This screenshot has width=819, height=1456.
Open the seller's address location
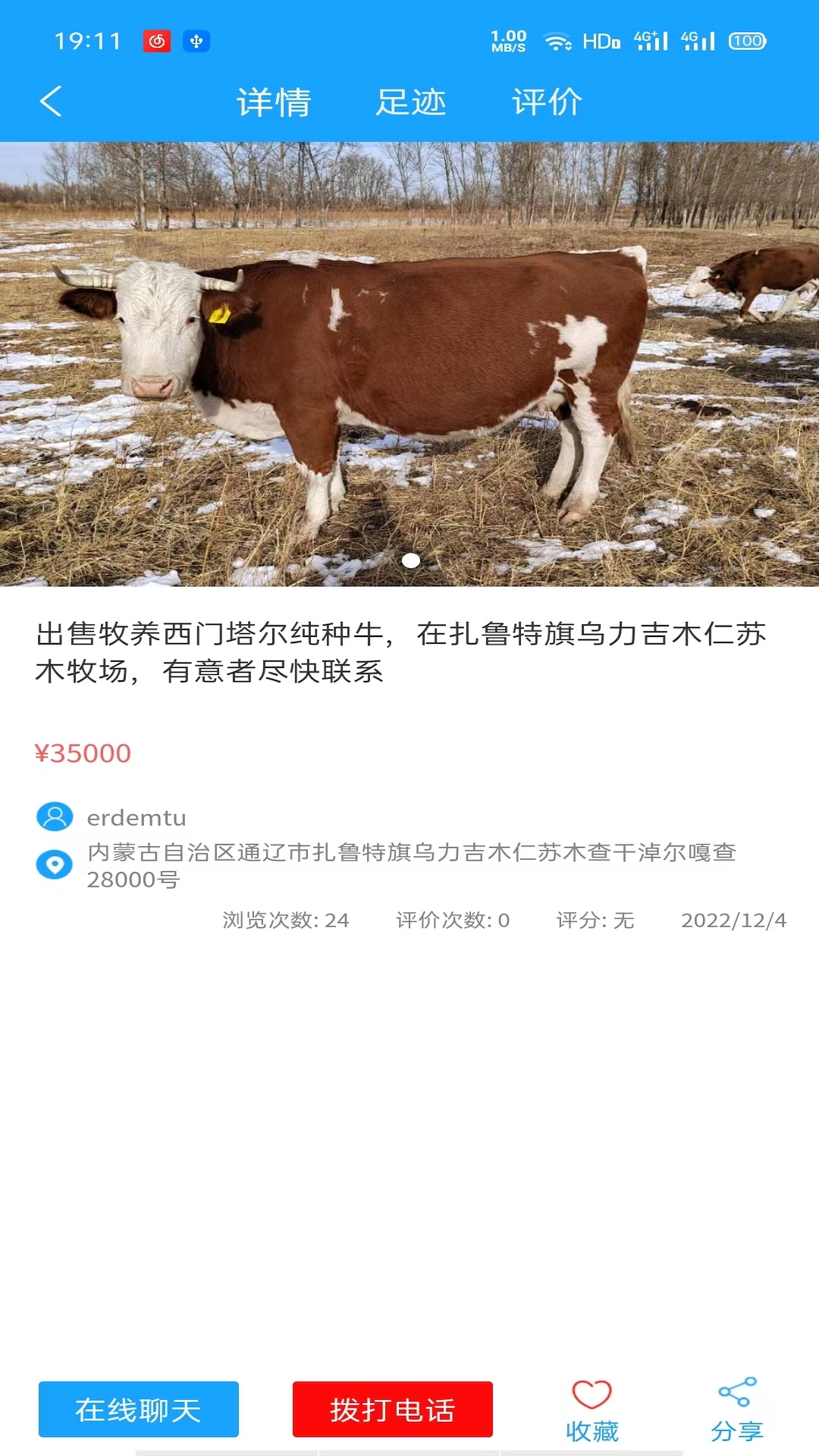411,865
